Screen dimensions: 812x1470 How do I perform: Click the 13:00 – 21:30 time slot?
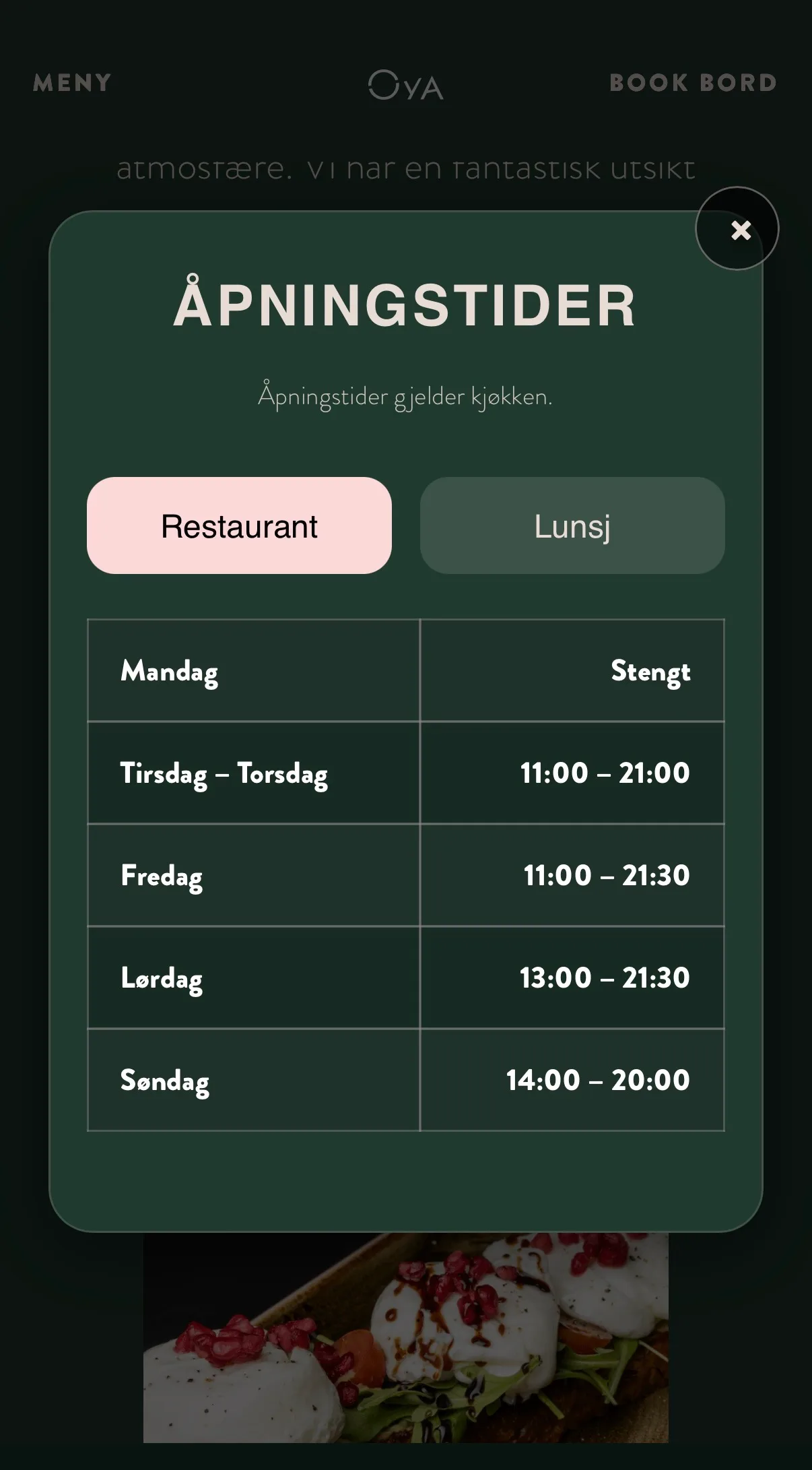tap(604, 978)
